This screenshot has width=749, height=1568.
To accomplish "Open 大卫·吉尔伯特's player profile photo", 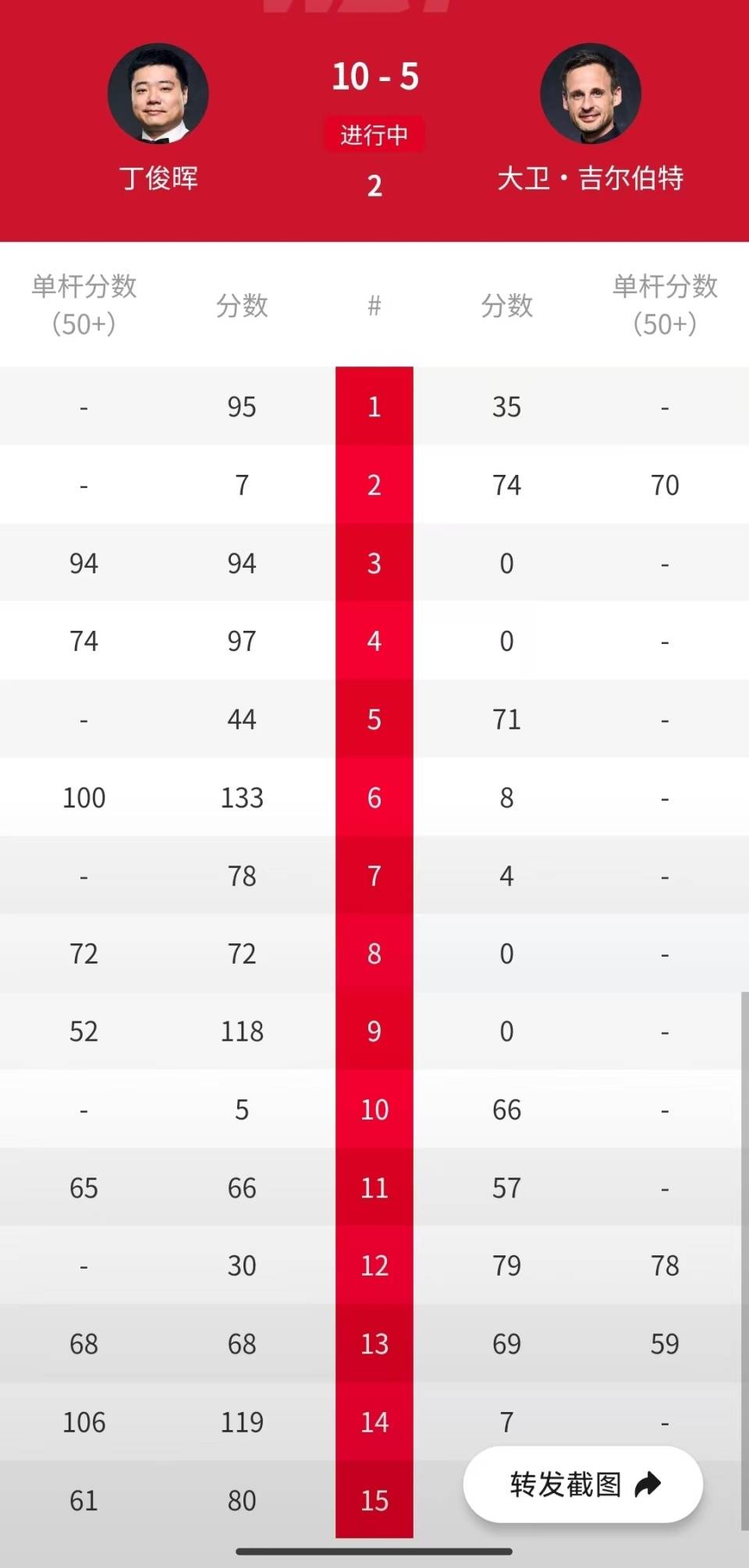I will [591, 94].
